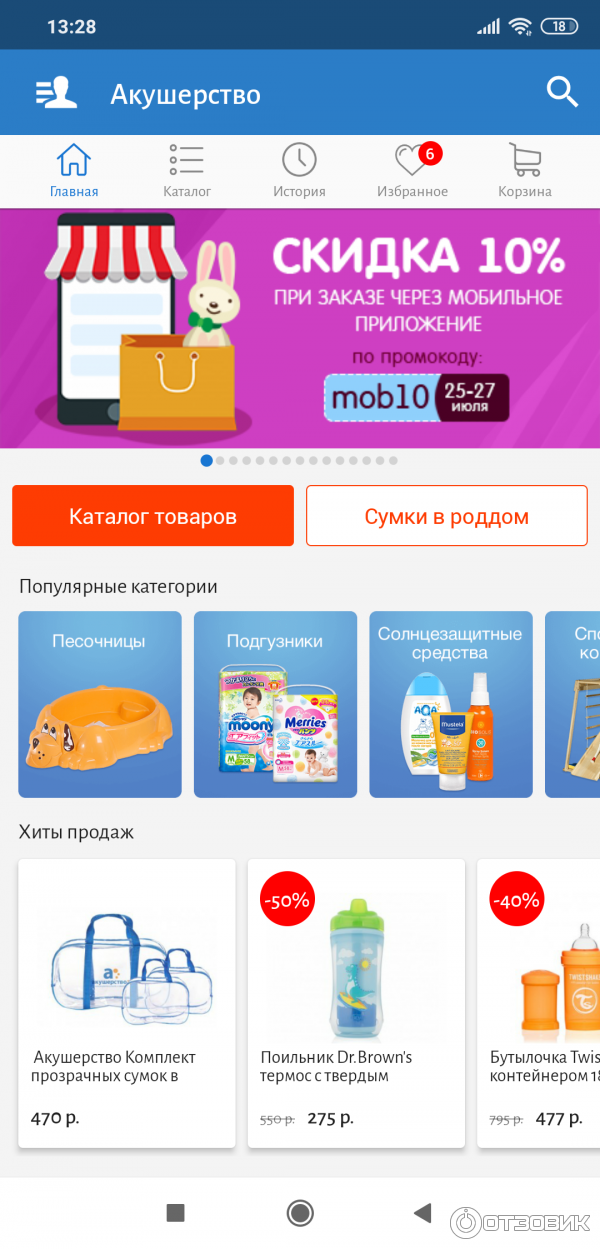Tap the Каталог товаров button
Viewport: 600px width, 1249px height.
(153, 516)
